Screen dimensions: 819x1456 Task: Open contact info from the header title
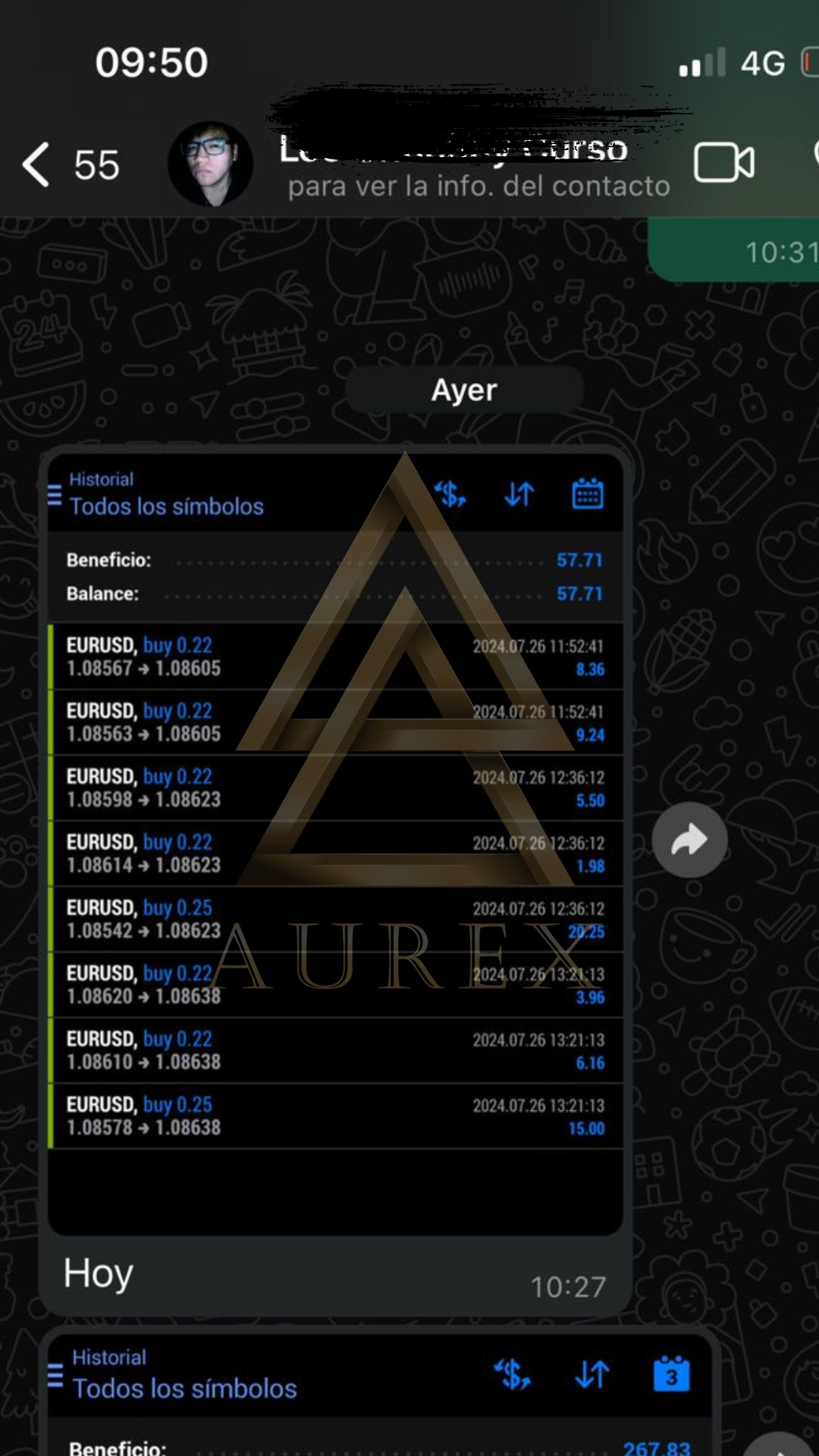click(475, 165)
